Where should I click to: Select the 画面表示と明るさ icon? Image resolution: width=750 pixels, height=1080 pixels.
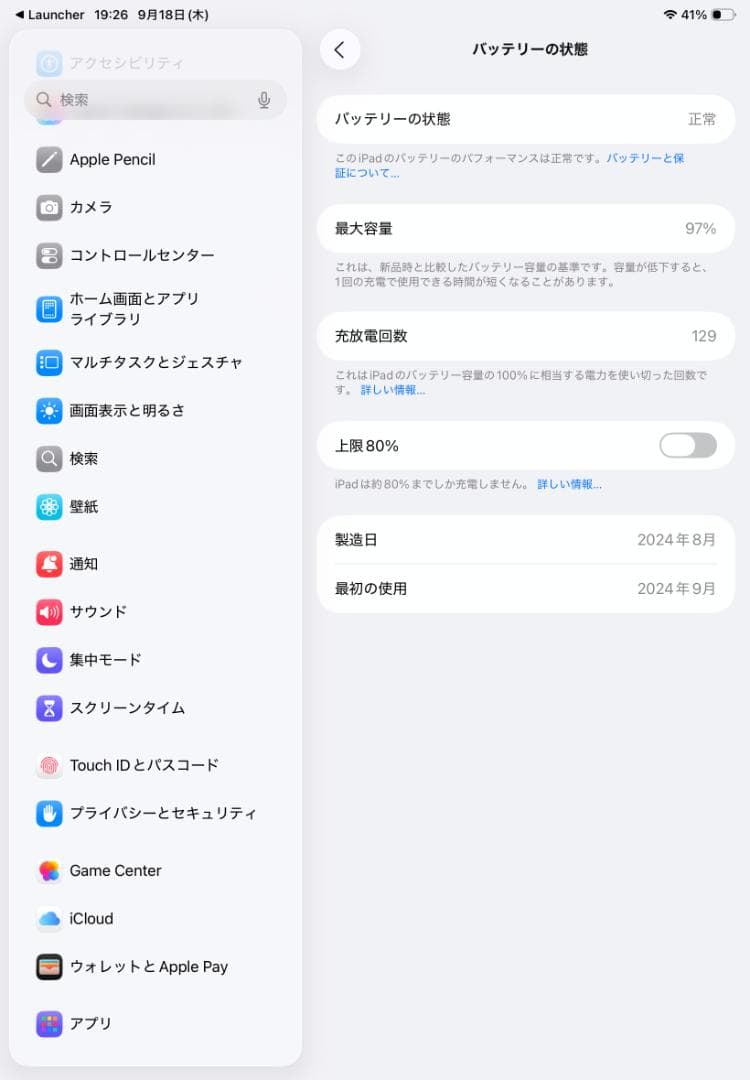51,410
